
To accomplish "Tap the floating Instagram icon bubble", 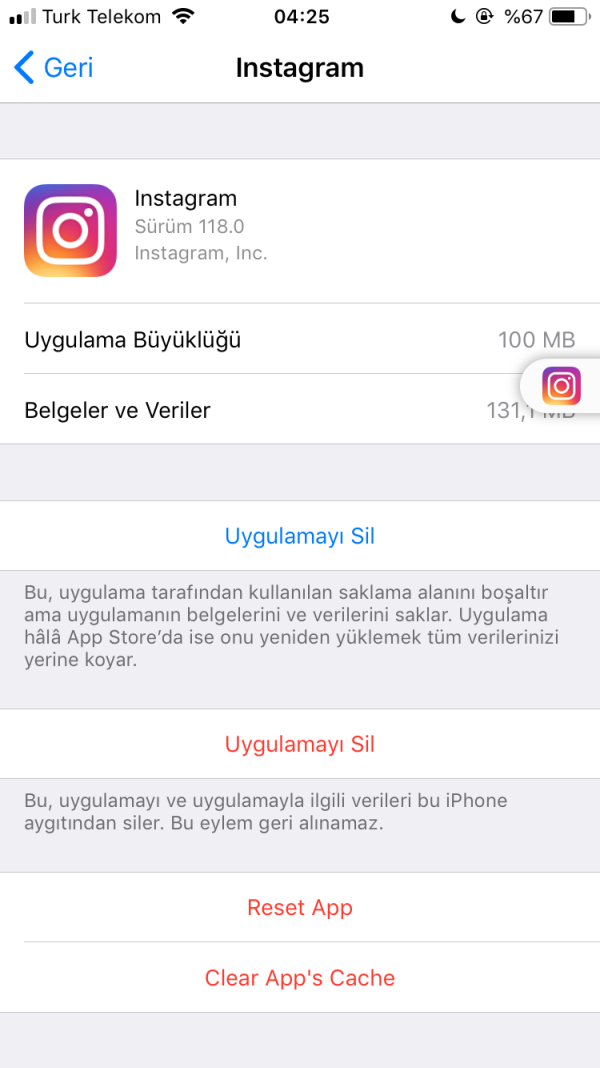I will tap(561, 386).
